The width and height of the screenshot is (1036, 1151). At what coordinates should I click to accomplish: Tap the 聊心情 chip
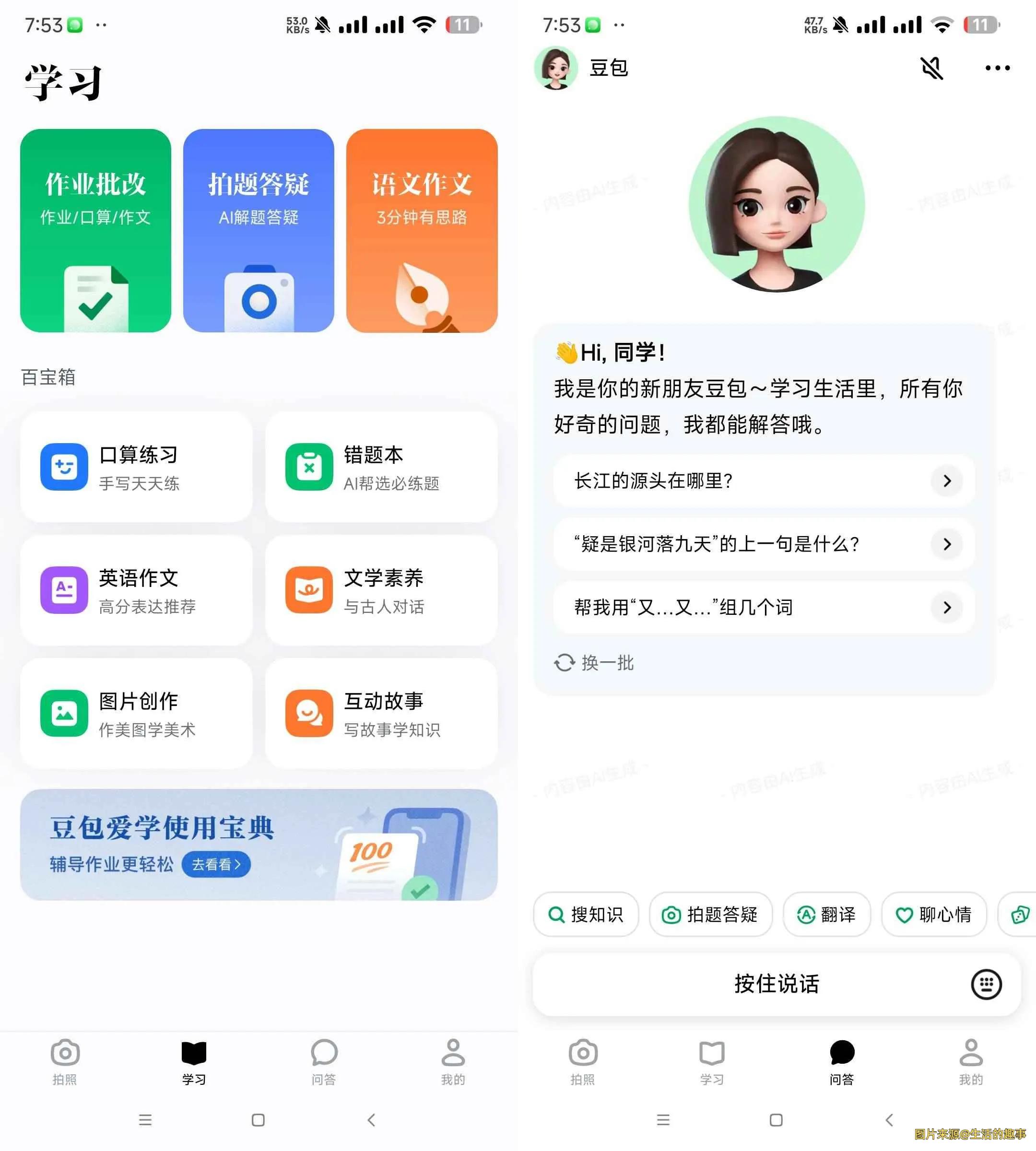(933, 914)
